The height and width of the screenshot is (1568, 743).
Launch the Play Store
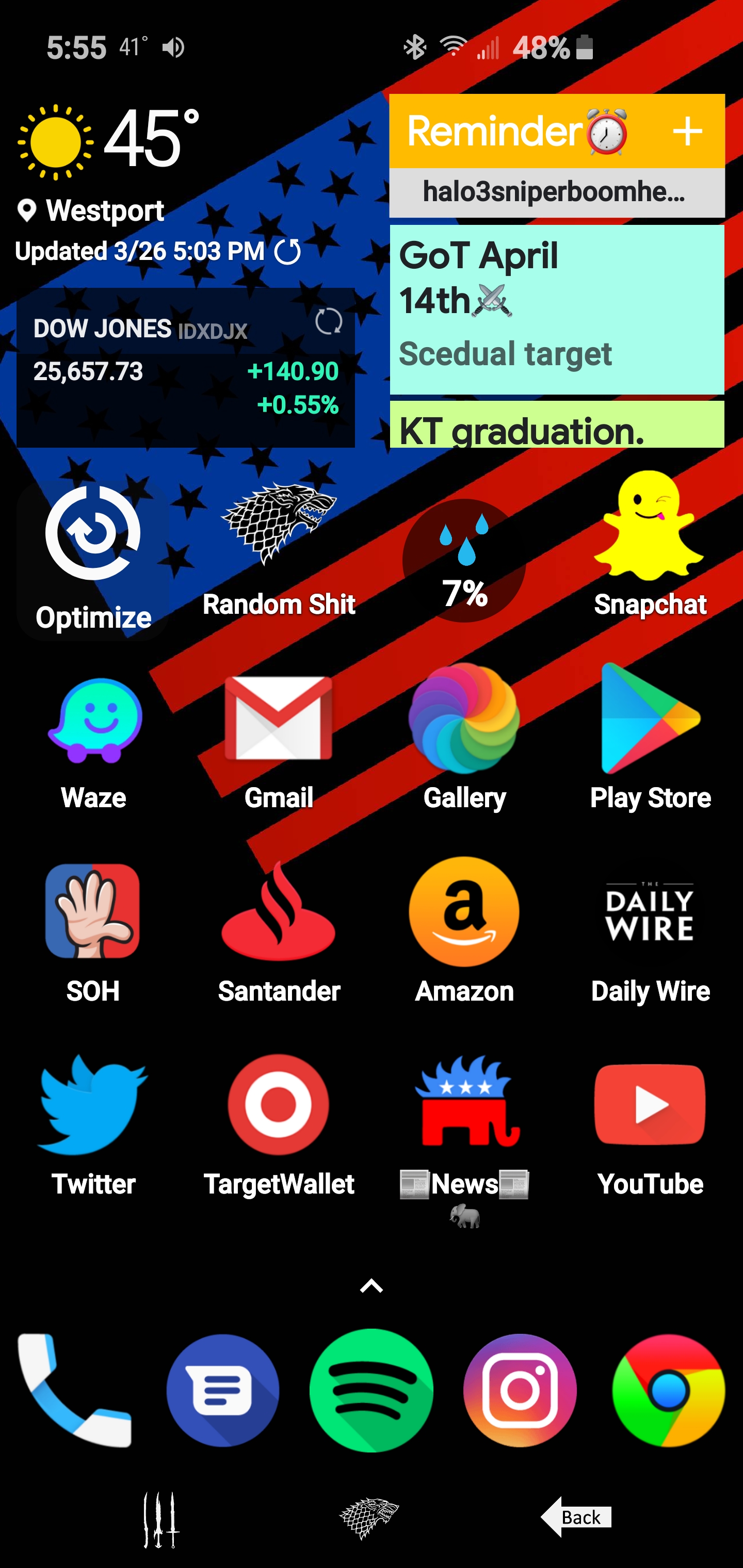point(650,743)
